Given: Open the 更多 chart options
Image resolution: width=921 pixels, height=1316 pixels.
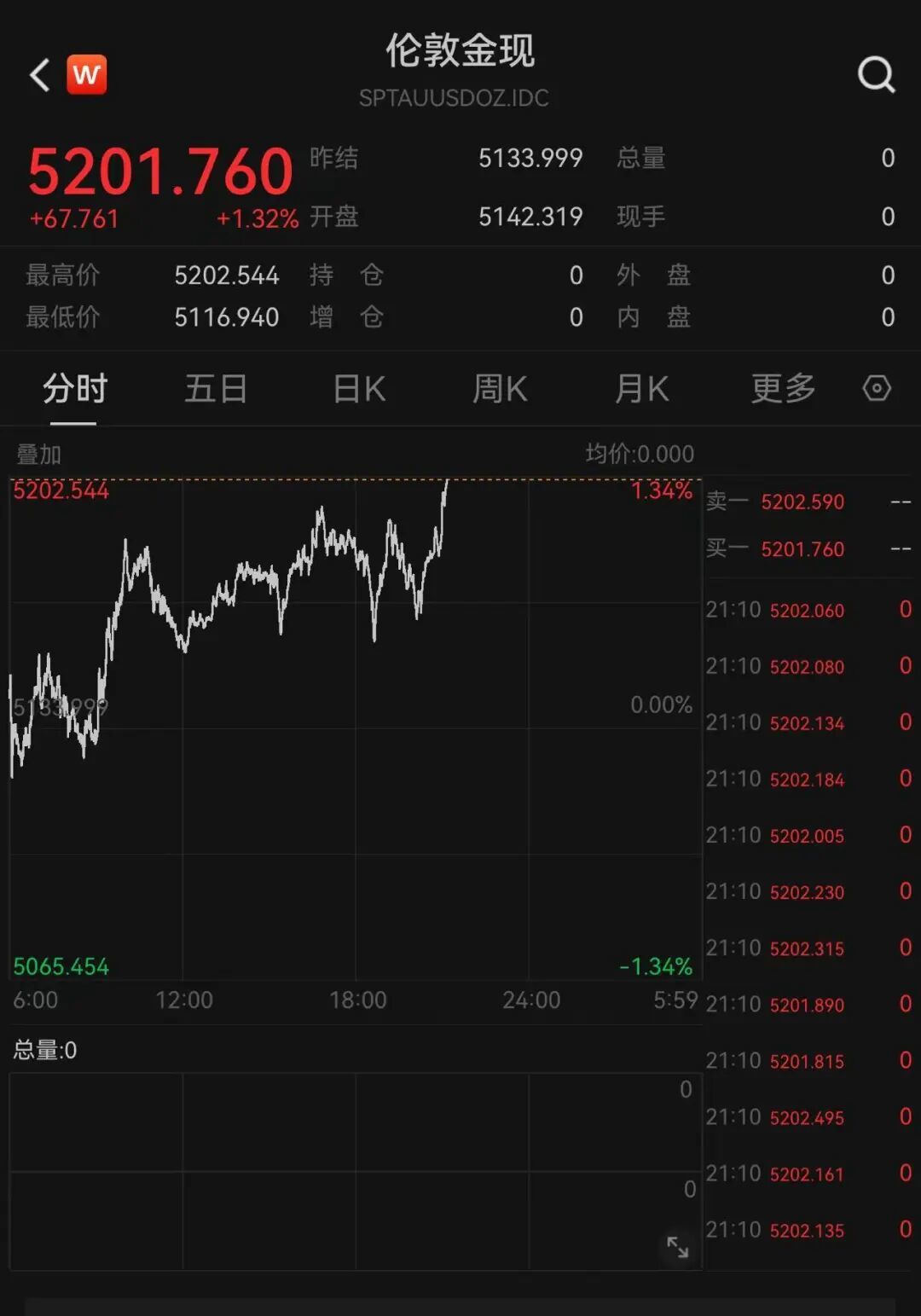Looking at the screenshot, I should [783, 389].
